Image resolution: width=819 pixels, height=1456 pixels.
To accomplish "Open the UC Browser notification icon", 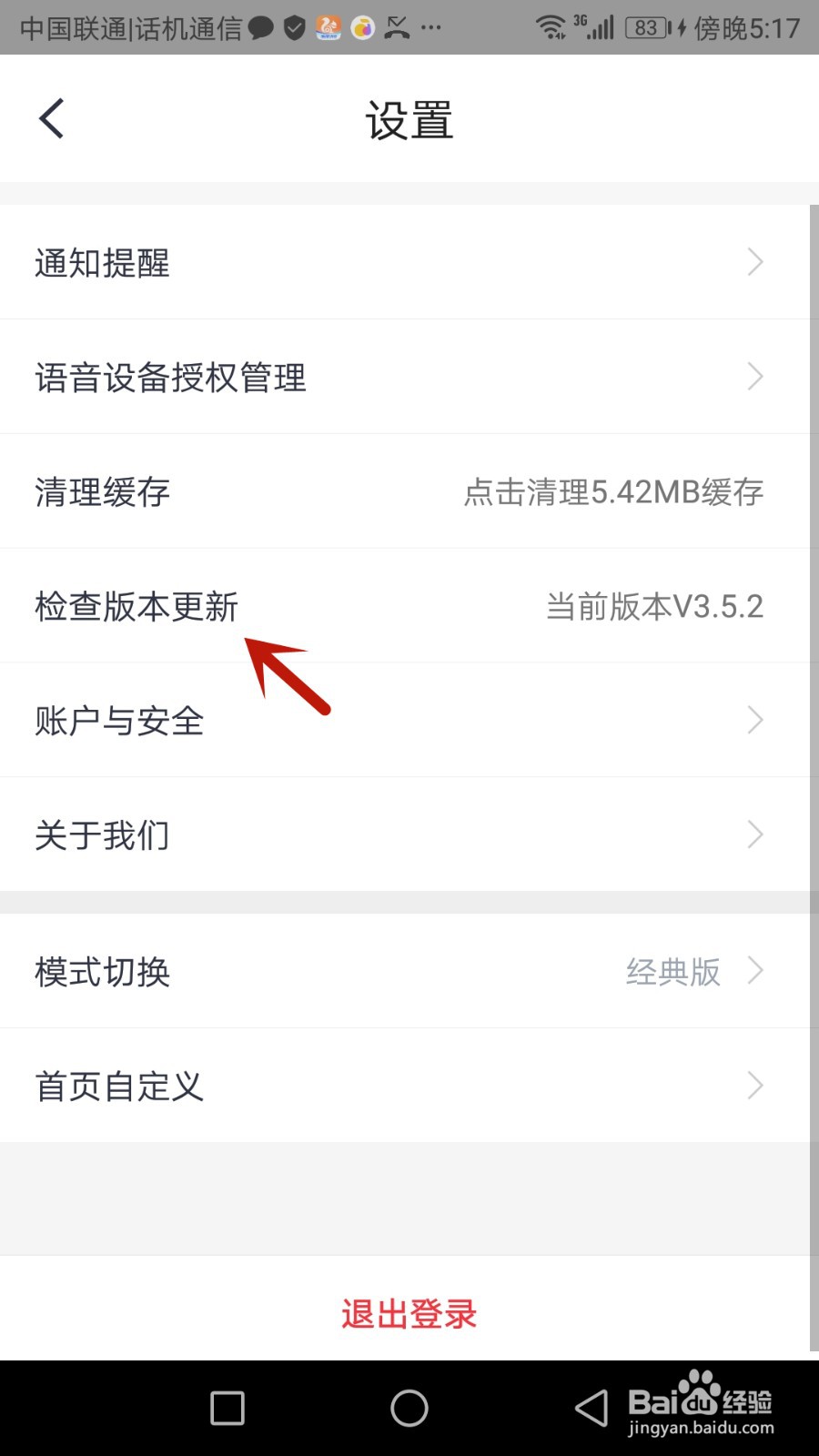I will [329, 28].
